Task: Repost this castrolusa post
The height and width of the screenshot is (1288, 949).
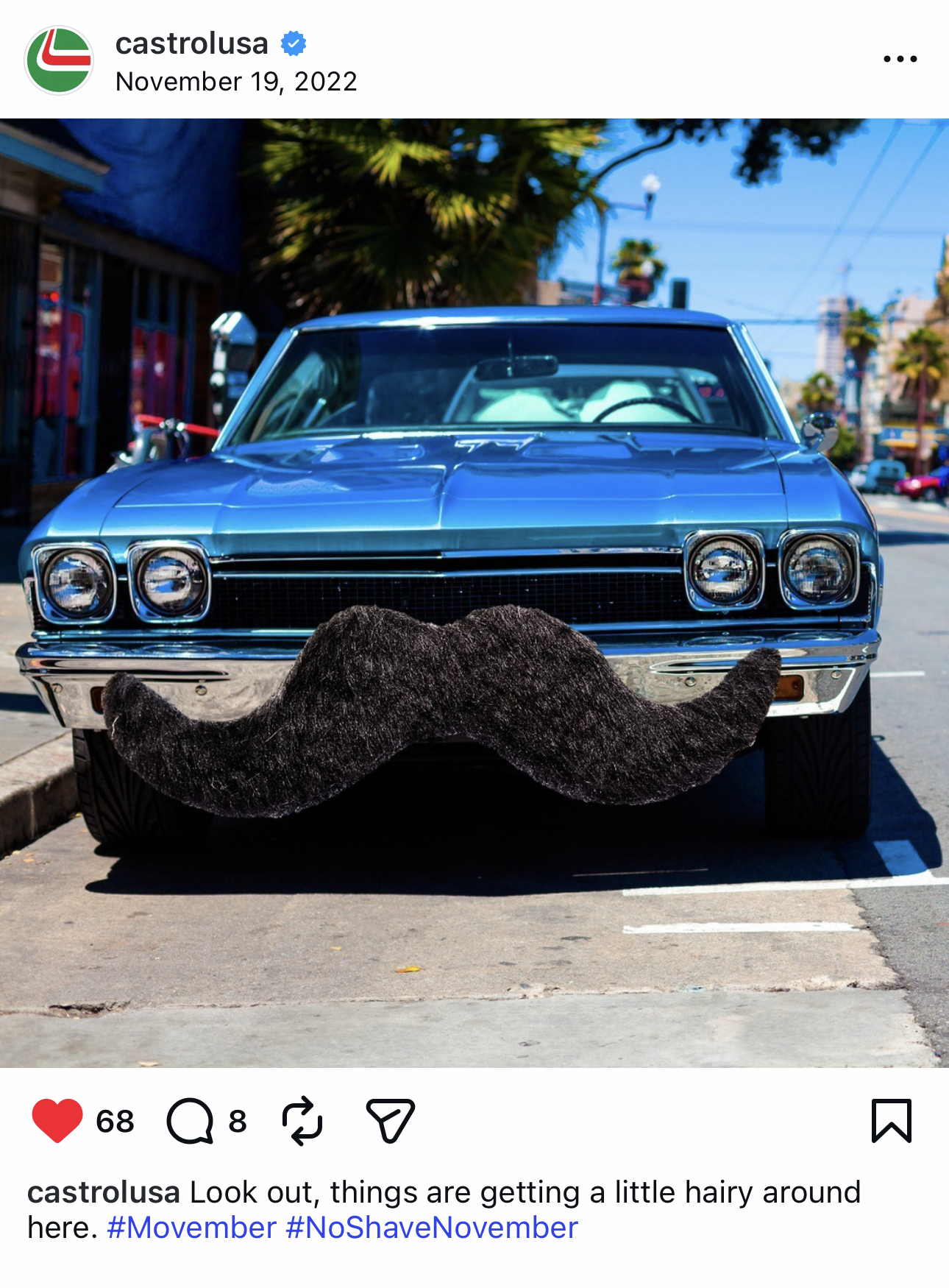Action: click(x=302, y=1121)
